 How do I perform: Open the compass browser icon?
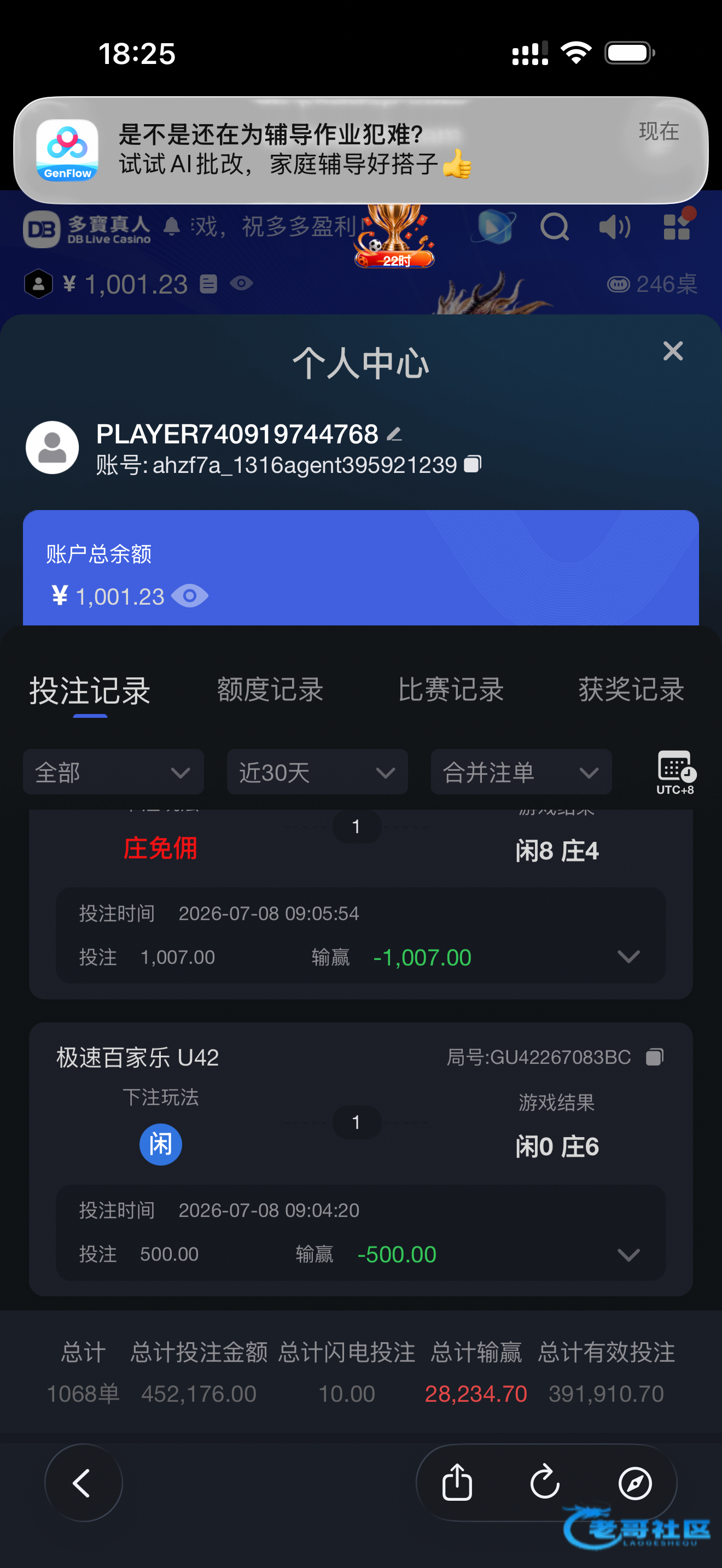(x=635, y=1483)
